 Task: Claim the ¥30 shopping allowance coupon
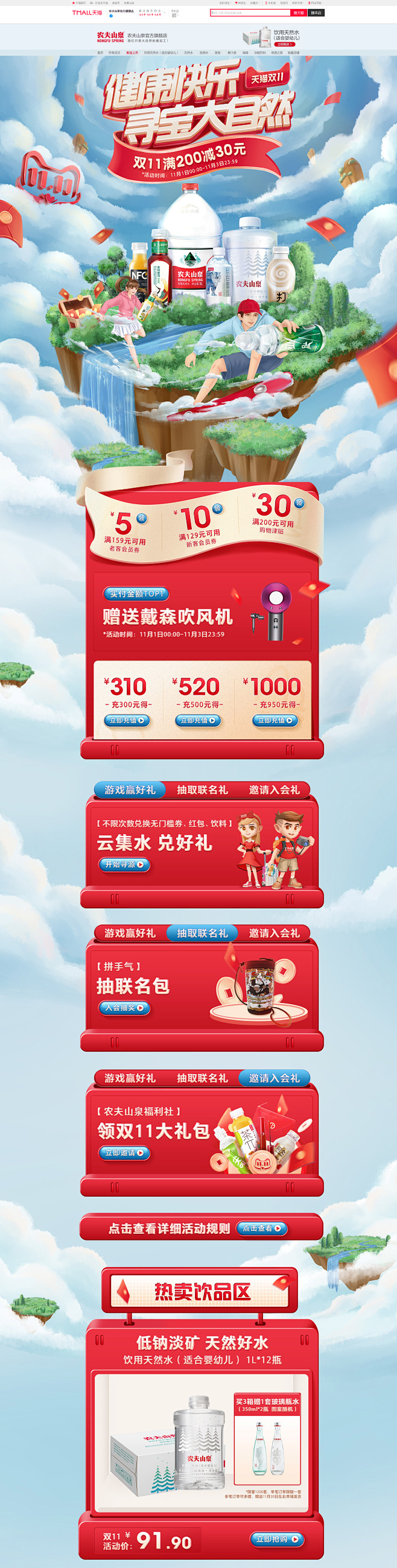pyautogui.click(x=299, y=503)
